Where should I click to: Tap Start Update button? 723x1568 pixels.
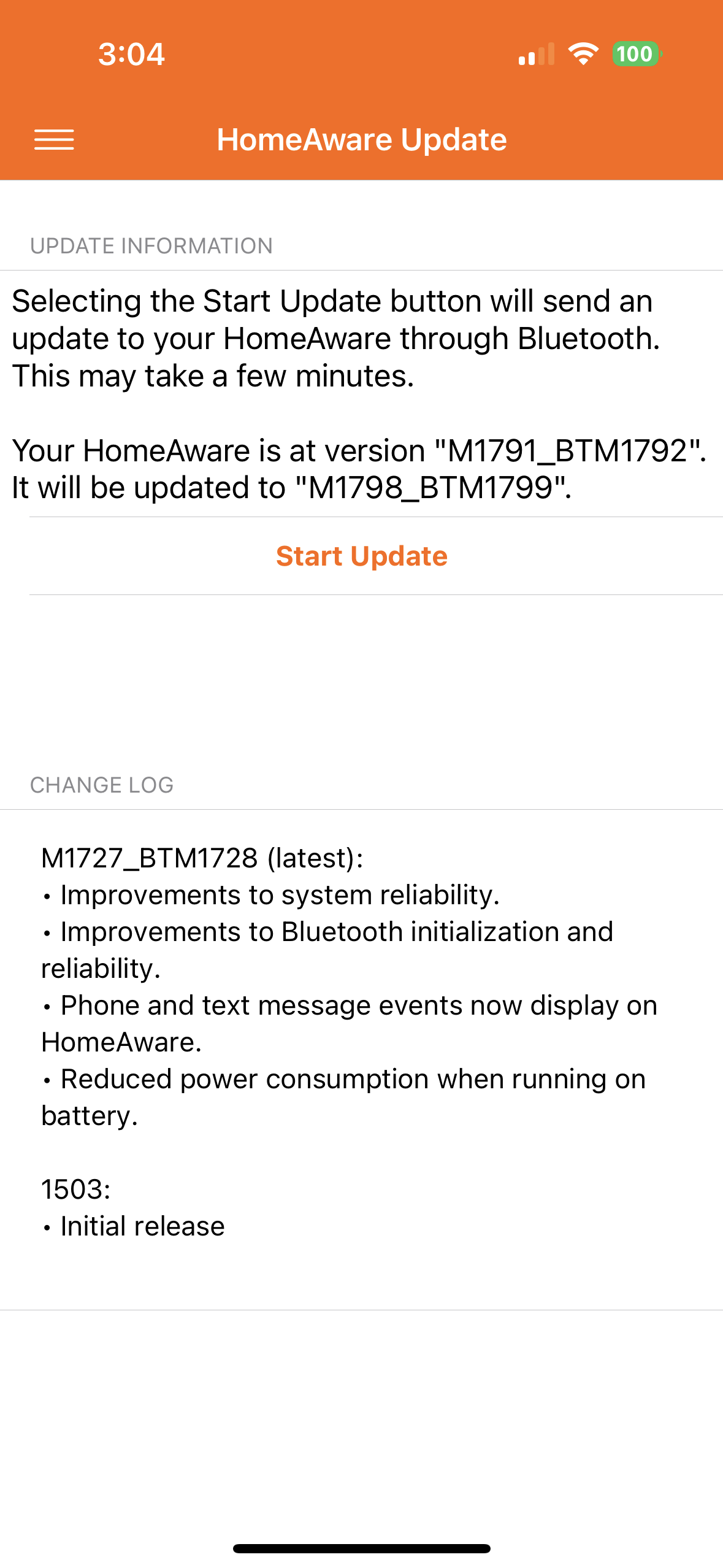tap(361, 556)
